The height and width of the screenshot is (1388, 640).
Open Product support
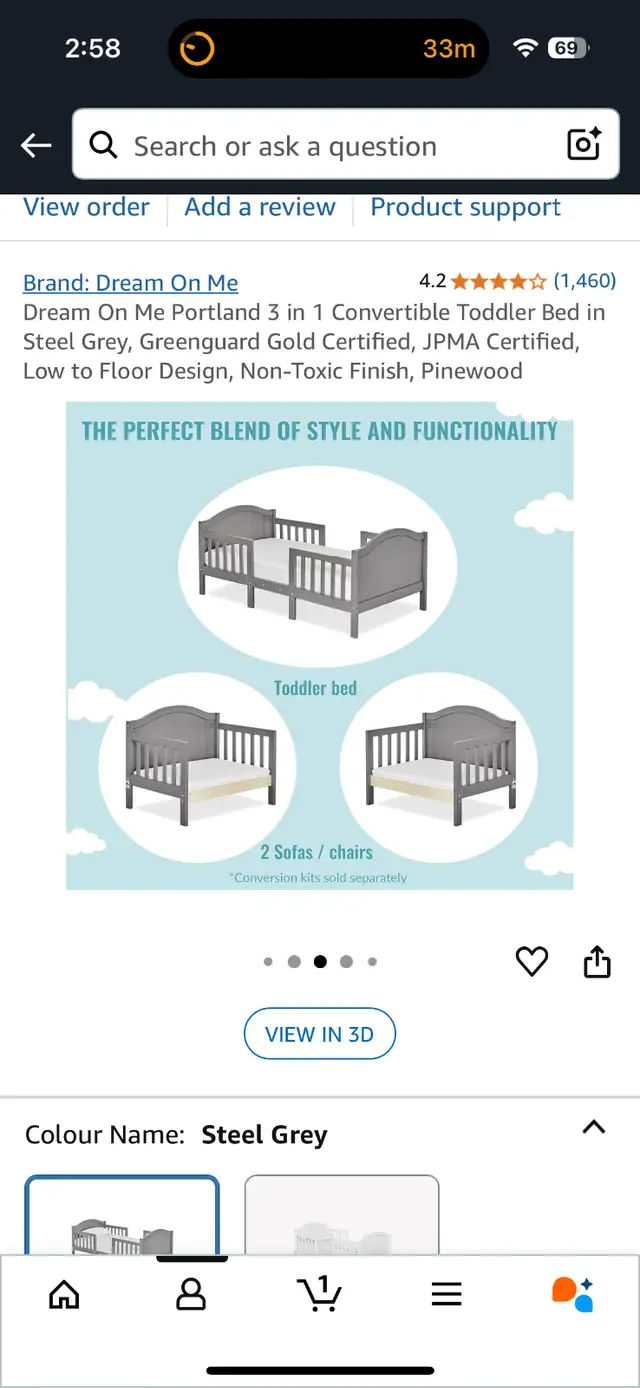coord(465,207)
